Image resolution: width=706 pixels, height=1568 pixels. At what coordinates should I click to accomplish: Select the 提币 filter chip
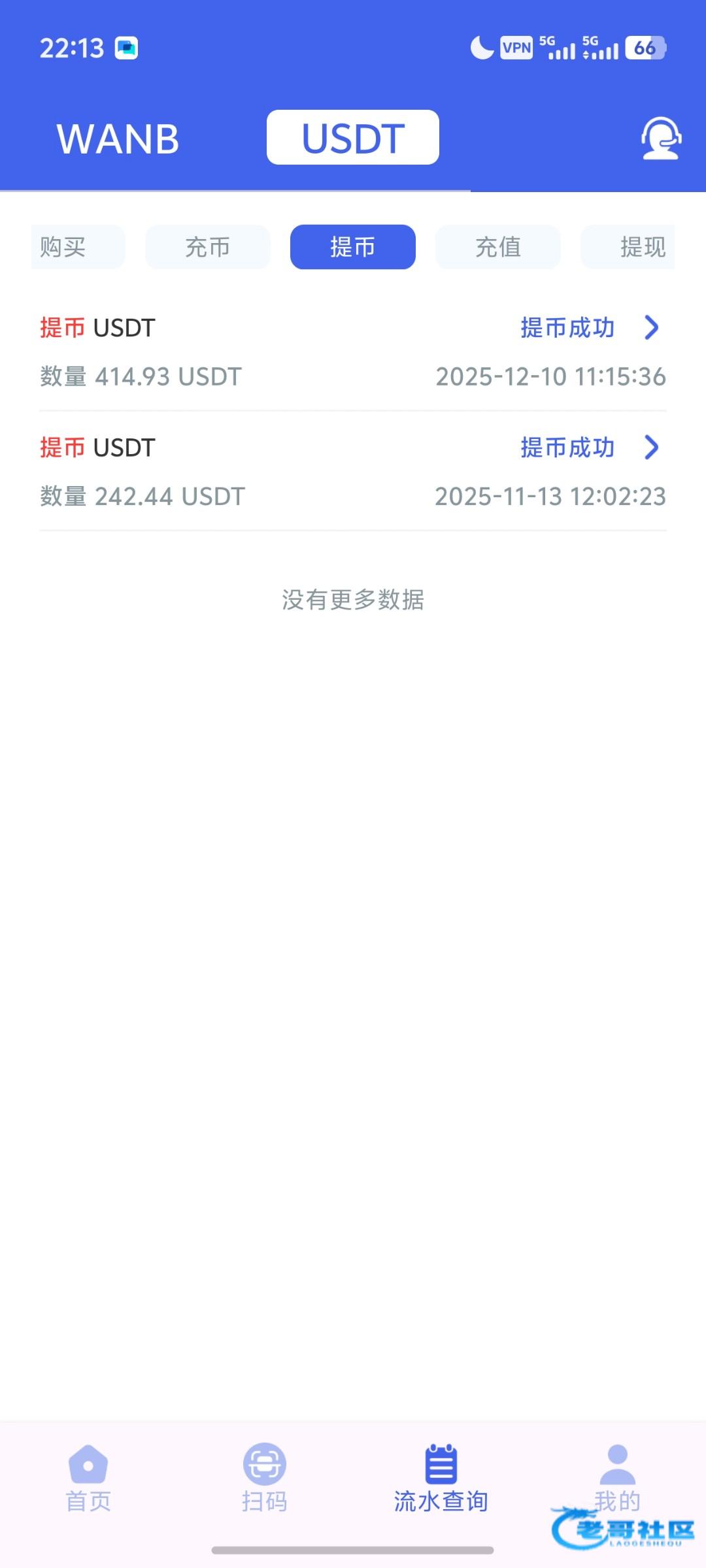pyautogui.click(x=352, y=247)
